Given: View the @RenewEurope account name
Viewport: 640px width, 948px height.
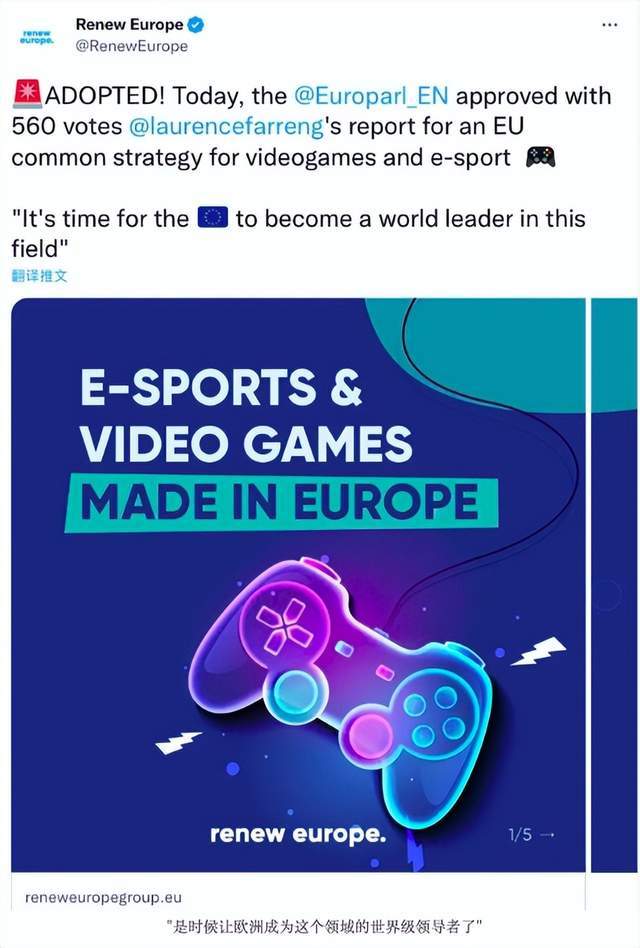Looking at the screenshot, I should point(132,46).
